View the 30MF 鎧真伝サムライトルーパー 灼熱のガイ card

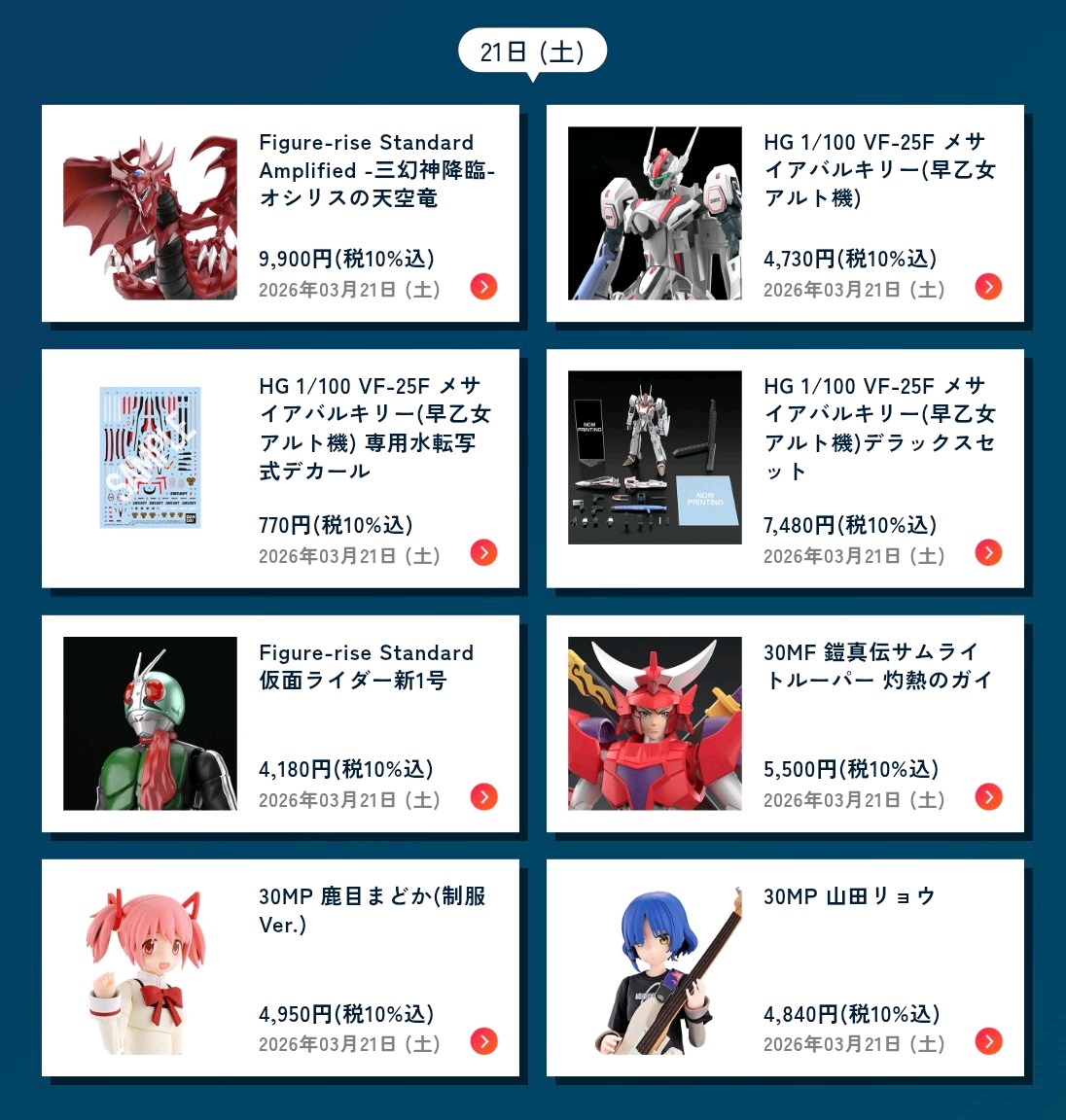(x=785, y=723)
